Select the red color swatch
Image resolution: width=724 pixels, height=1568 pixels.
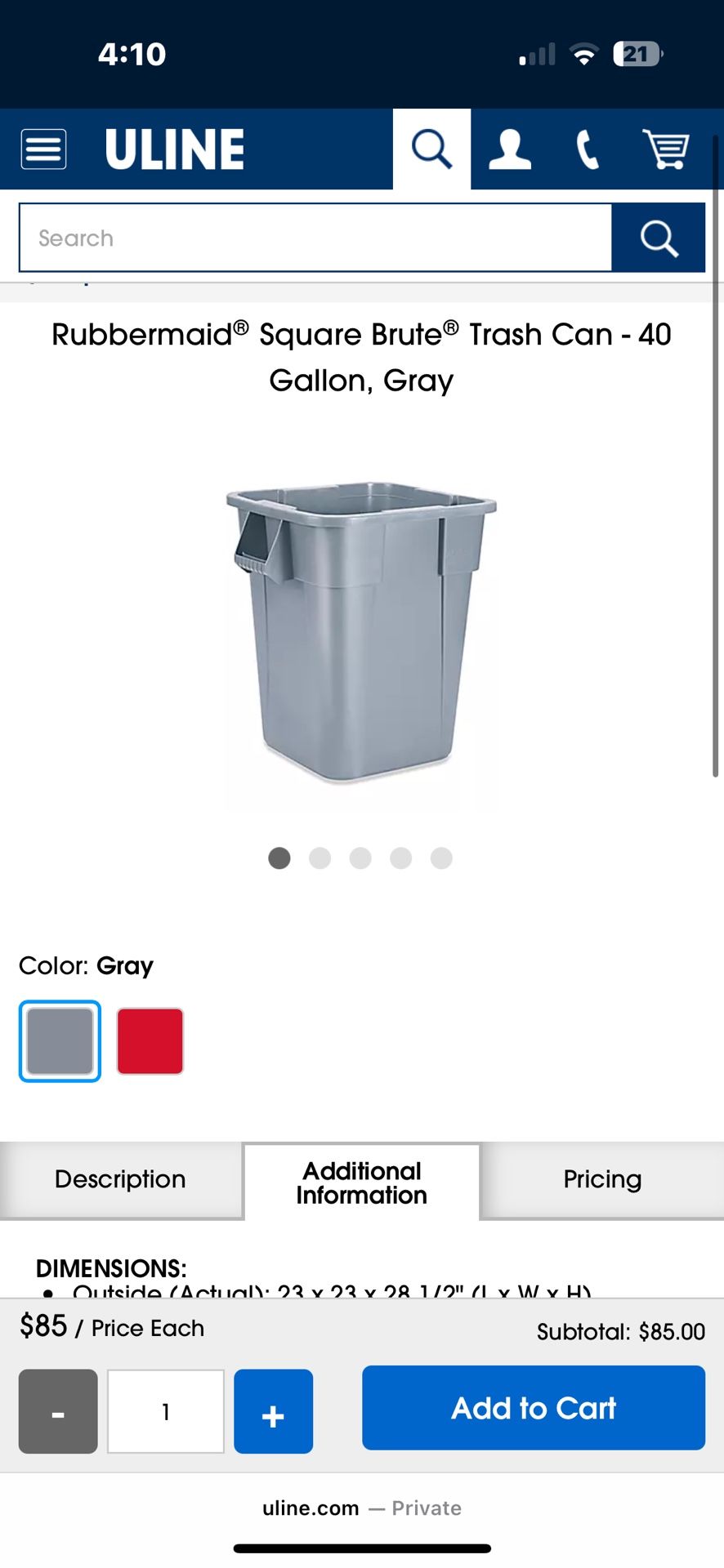150,1041
